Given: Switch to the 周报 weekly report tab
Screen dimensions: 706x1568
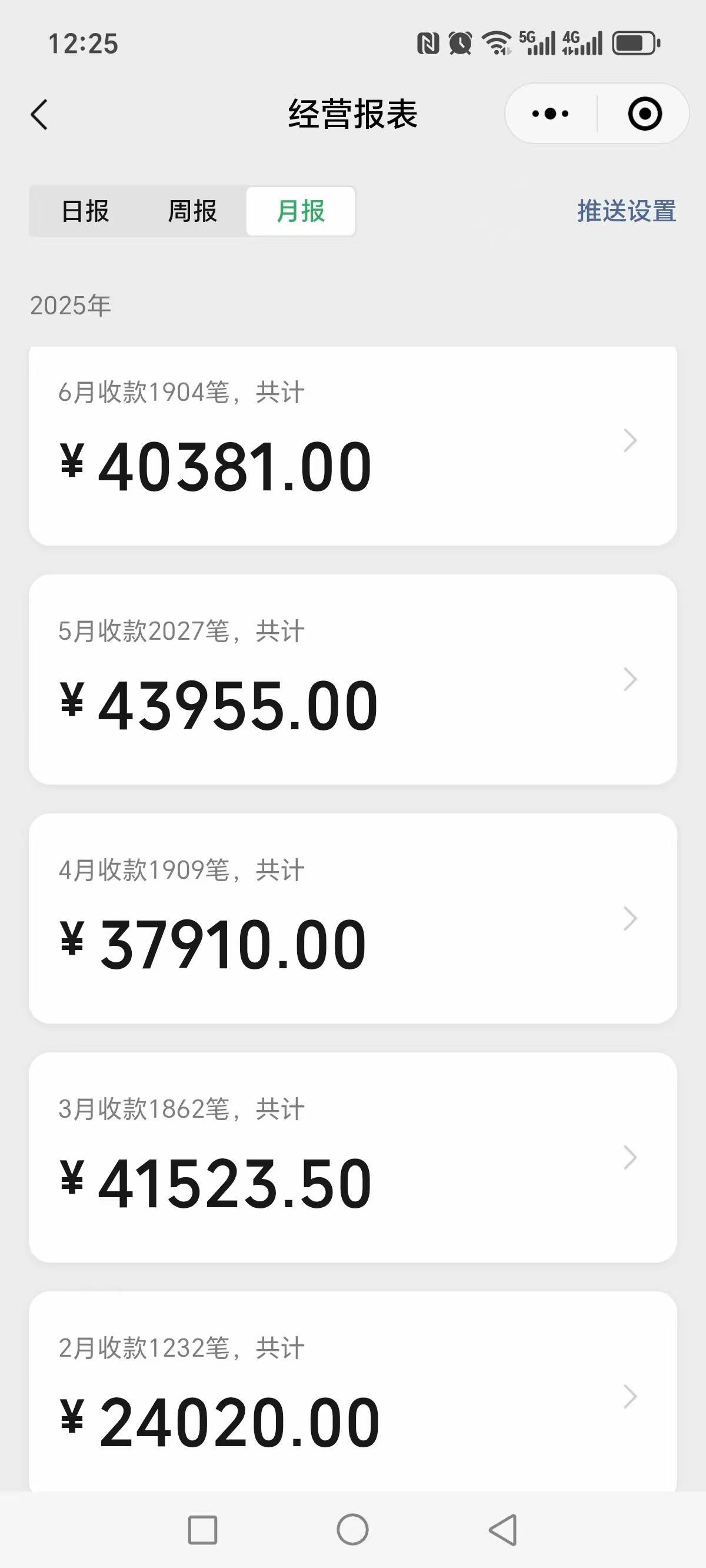Looking at the screenshot, I should click(x=192, y=211).
